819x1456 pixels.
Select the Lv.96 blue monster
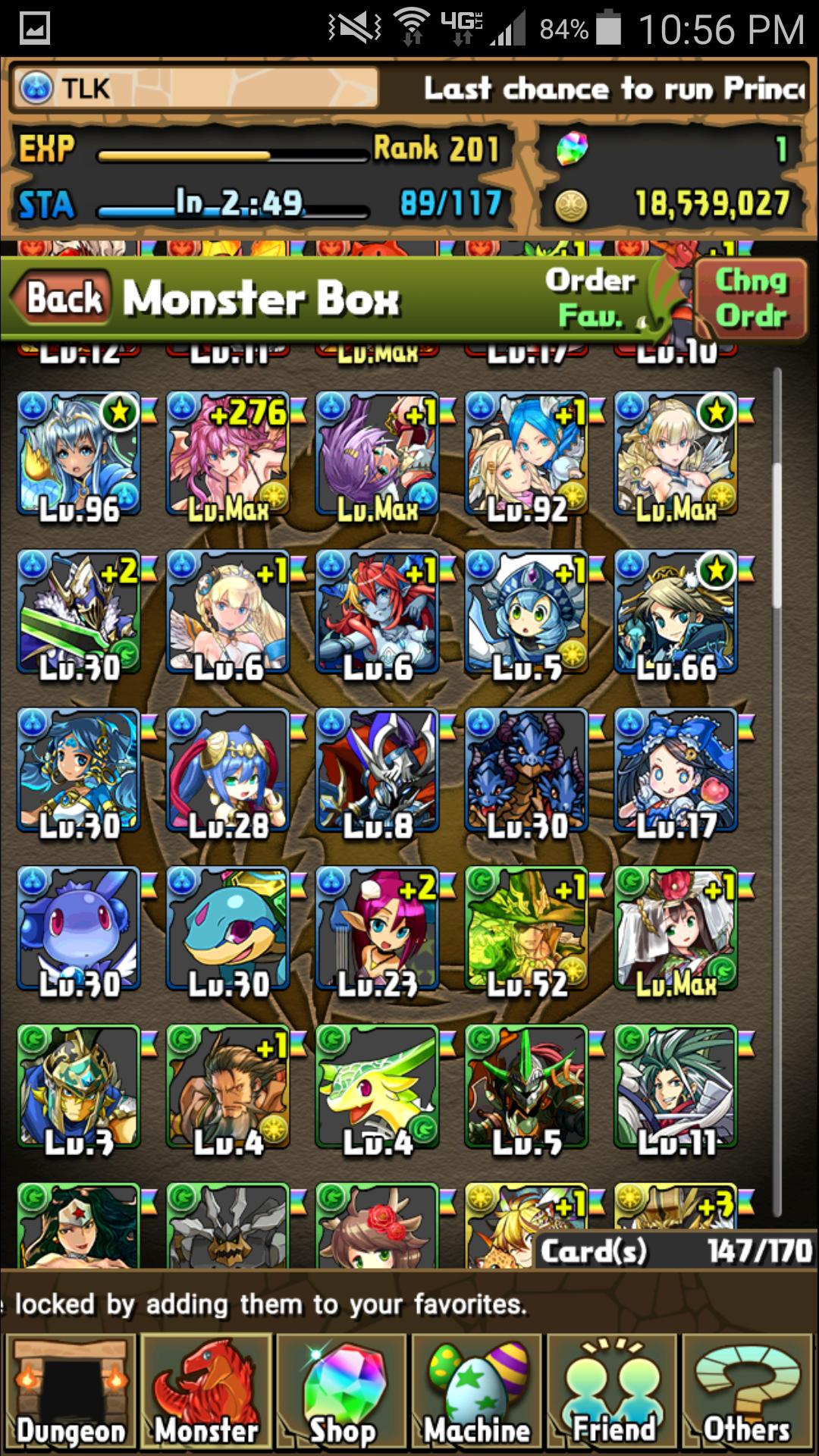click(79, 455)
